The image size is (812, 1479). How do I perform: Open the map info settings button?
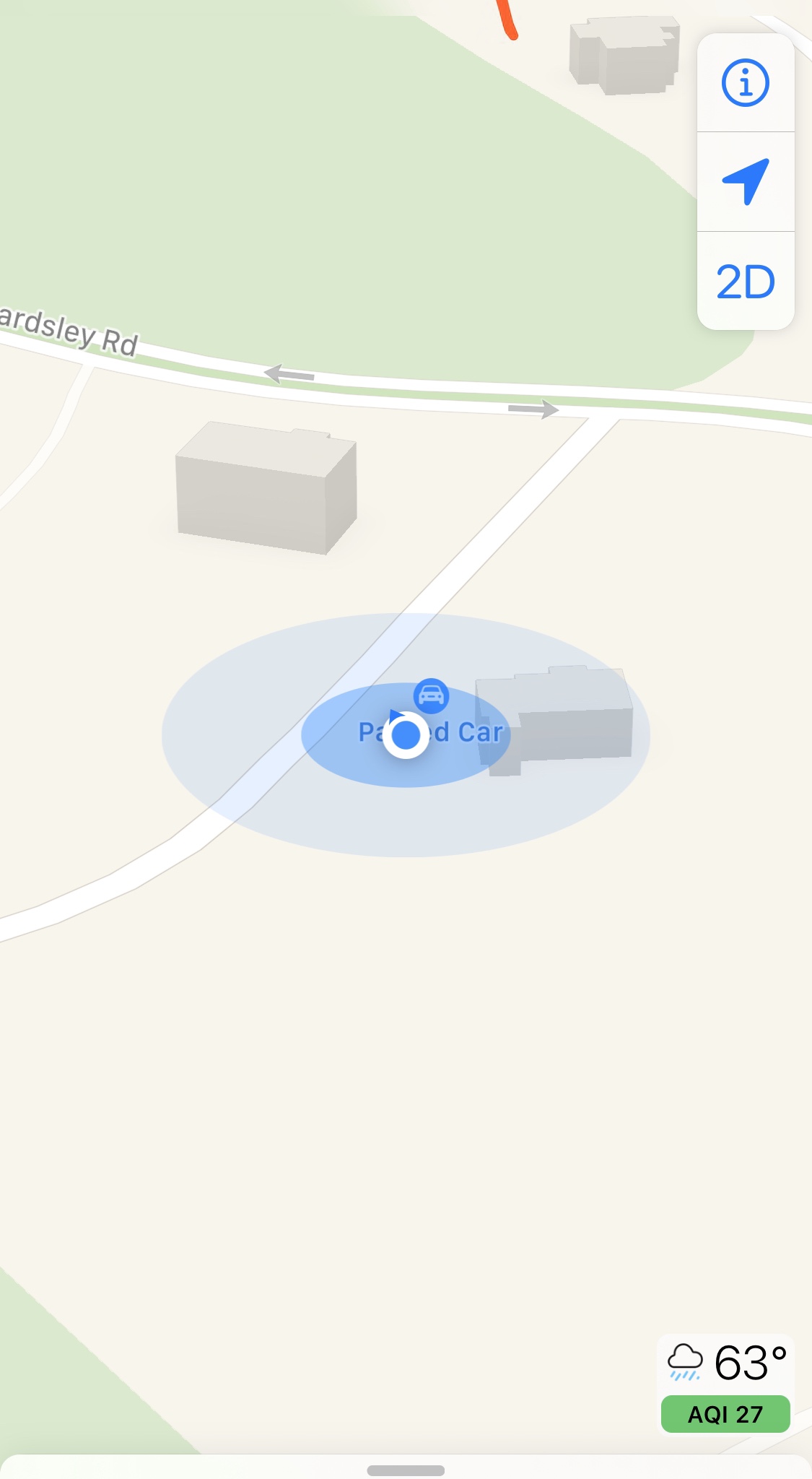pos(746,83)
